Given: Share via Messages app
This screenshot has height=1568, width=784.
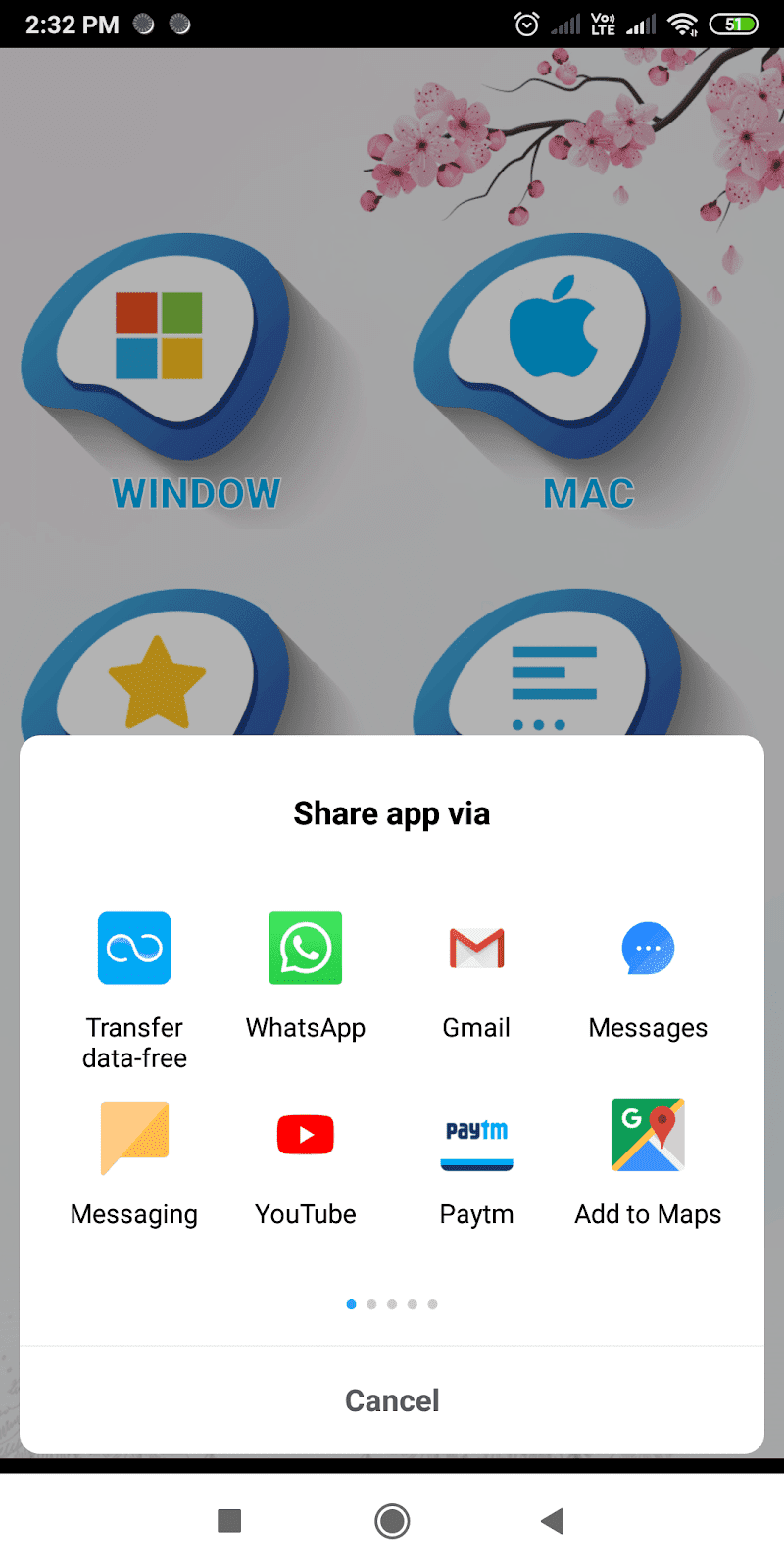Looking at the screenshot, I should [x=648, y=948].
